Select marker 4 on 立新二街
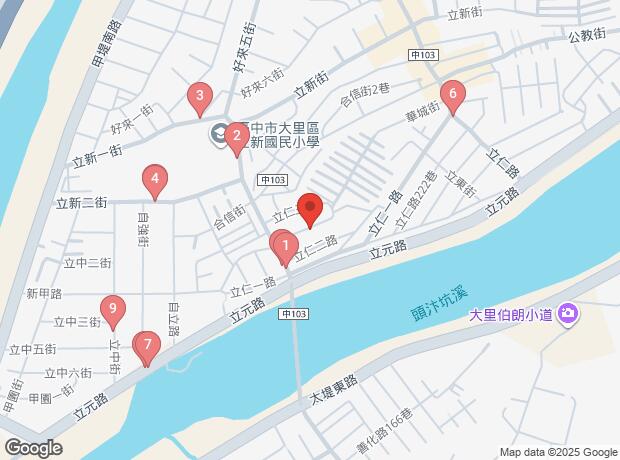The width and height of the screenshot is (620, 460). (155, 182)
